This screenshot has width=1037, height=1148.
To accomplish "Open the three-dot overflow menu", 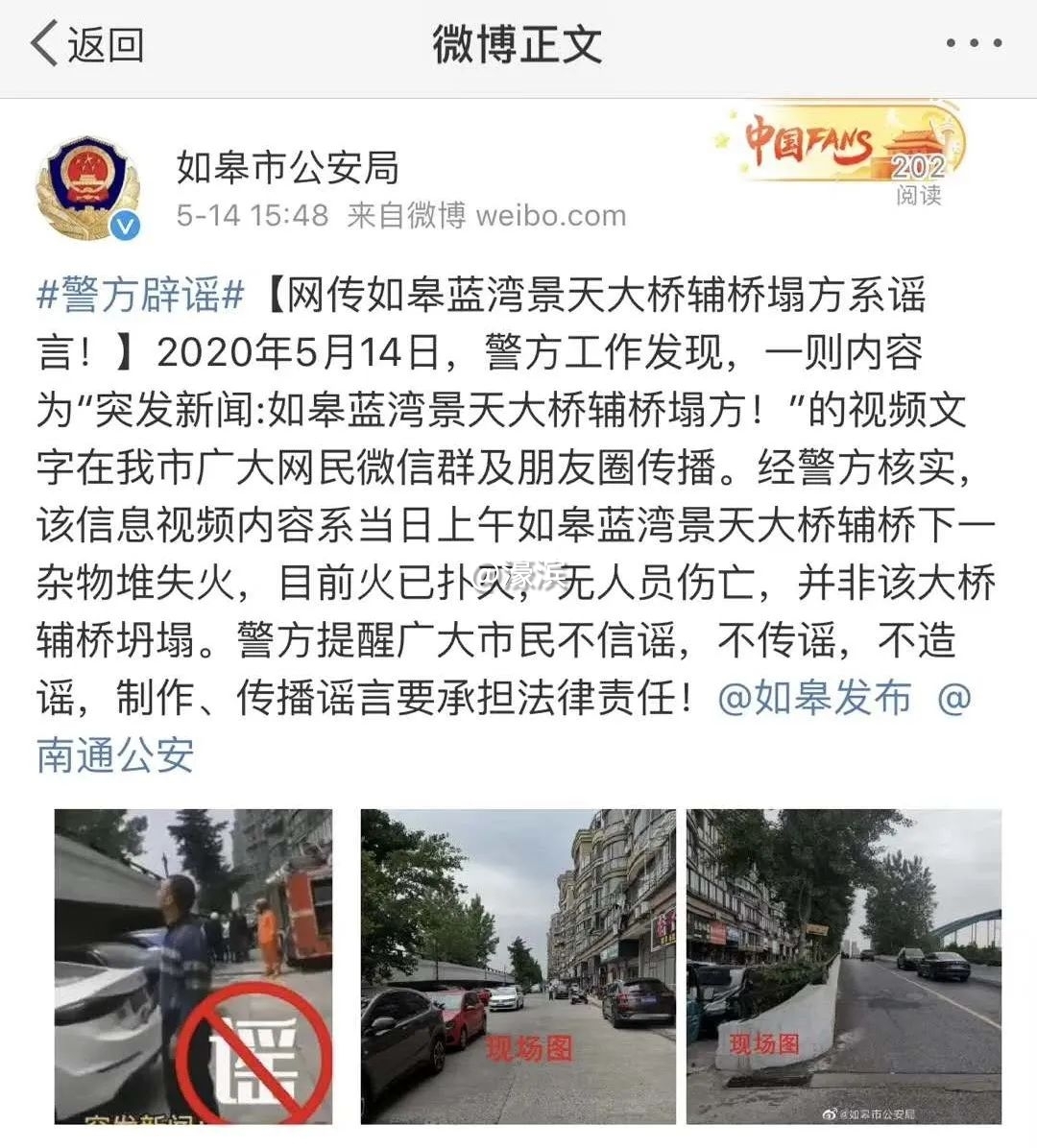I will pyautogui.click(x=974, y=44).
